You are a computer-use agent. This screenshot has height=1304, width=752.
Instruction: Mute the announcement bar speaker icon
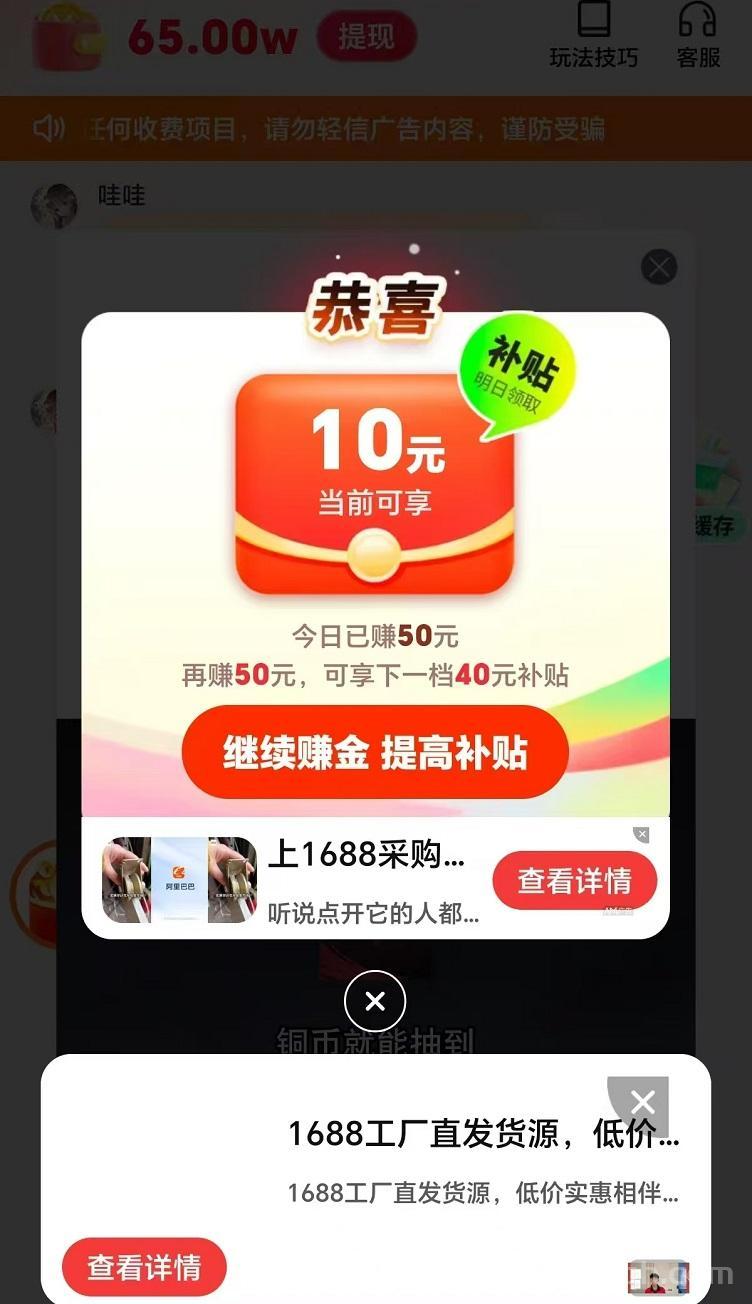pyautogui.click(x=48, y=128)
